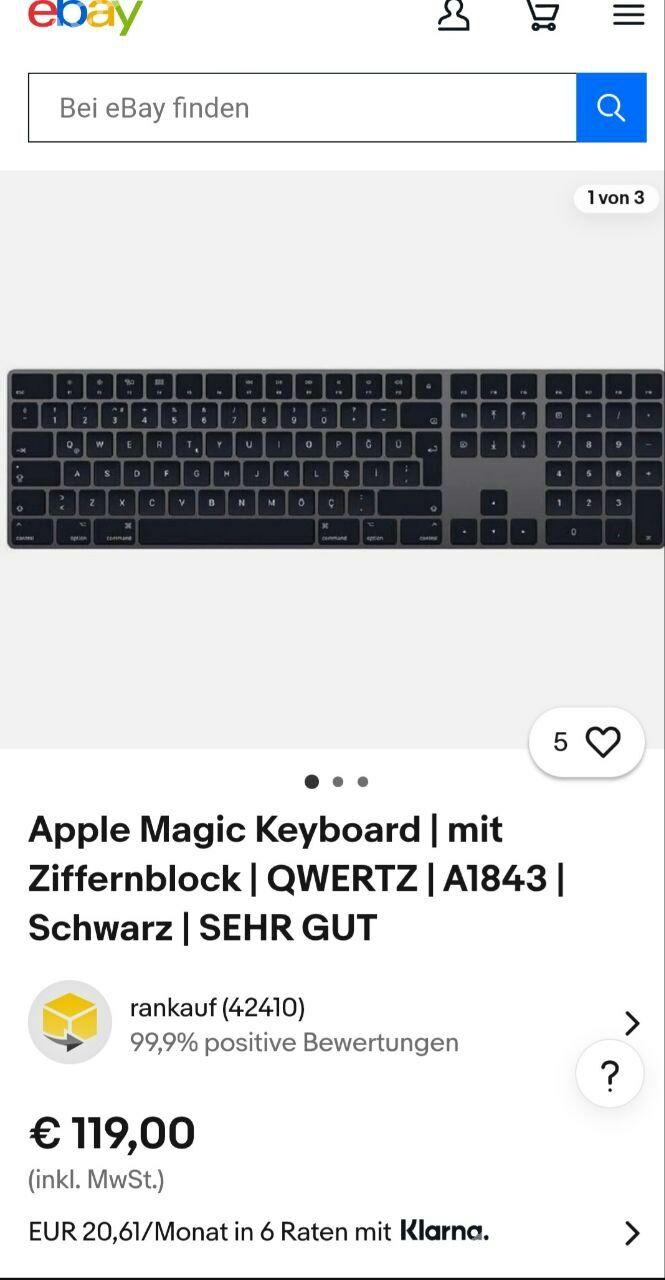This screenshot has height=1280, width=665.
Task: Open the account profile icon
Action: [453, 15]
